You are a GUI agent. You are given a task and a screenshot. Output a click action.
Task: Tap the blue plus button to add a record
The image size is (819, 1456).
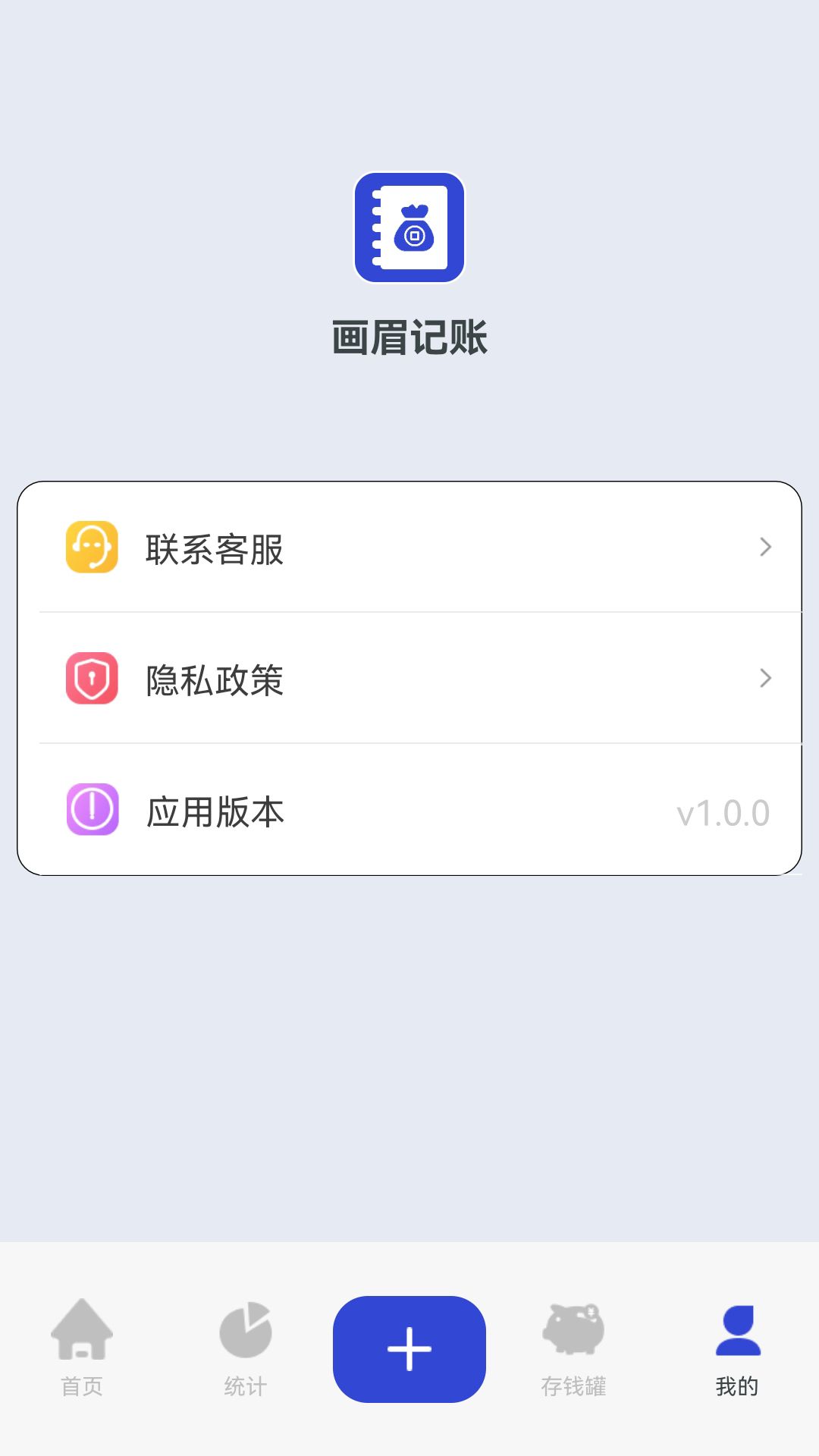pyautogui.click(x=409, y=1348)
